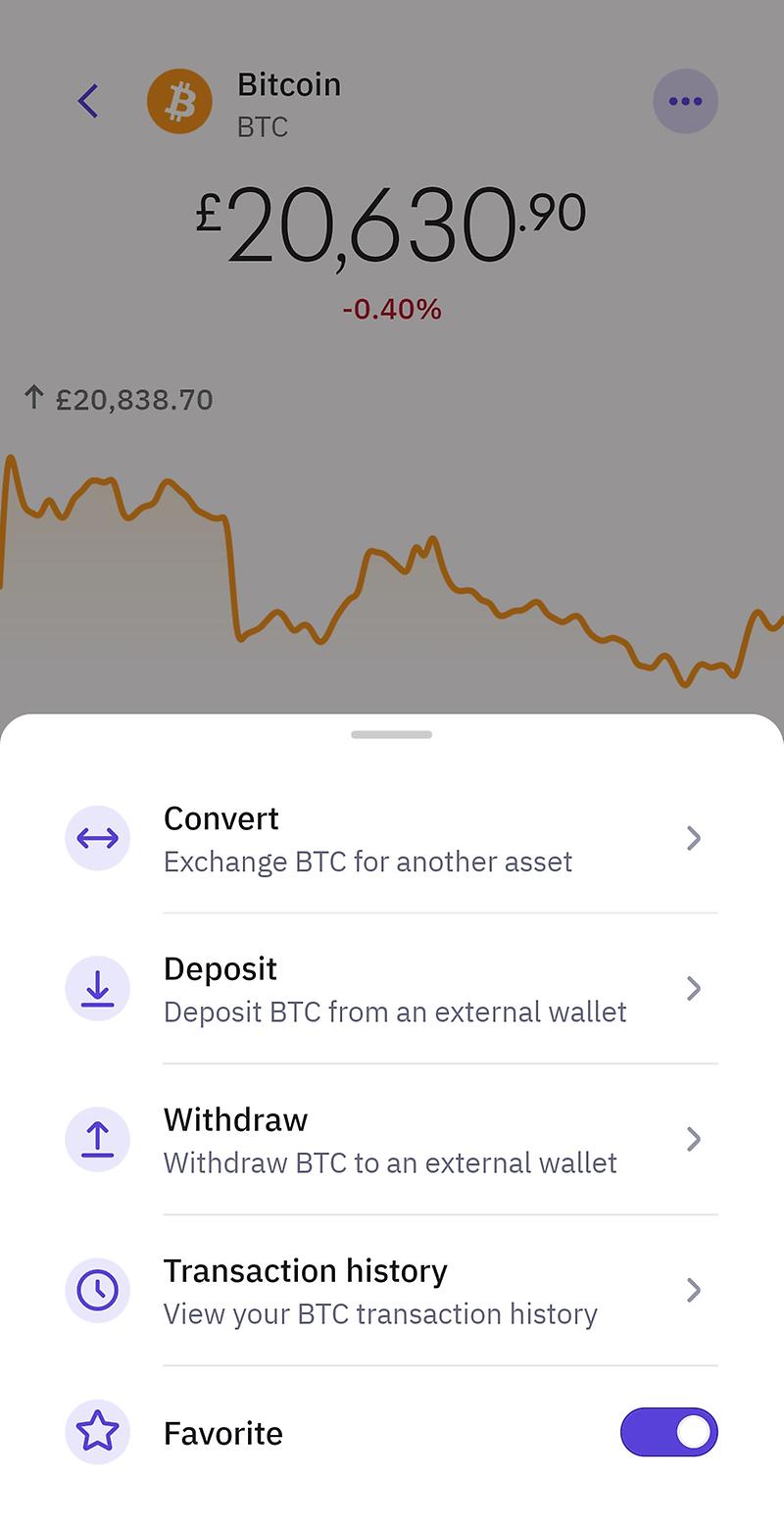Go back with the arrow icon
The height and width of the screenshot is (1529, 784).
click(x=88, y=101)
